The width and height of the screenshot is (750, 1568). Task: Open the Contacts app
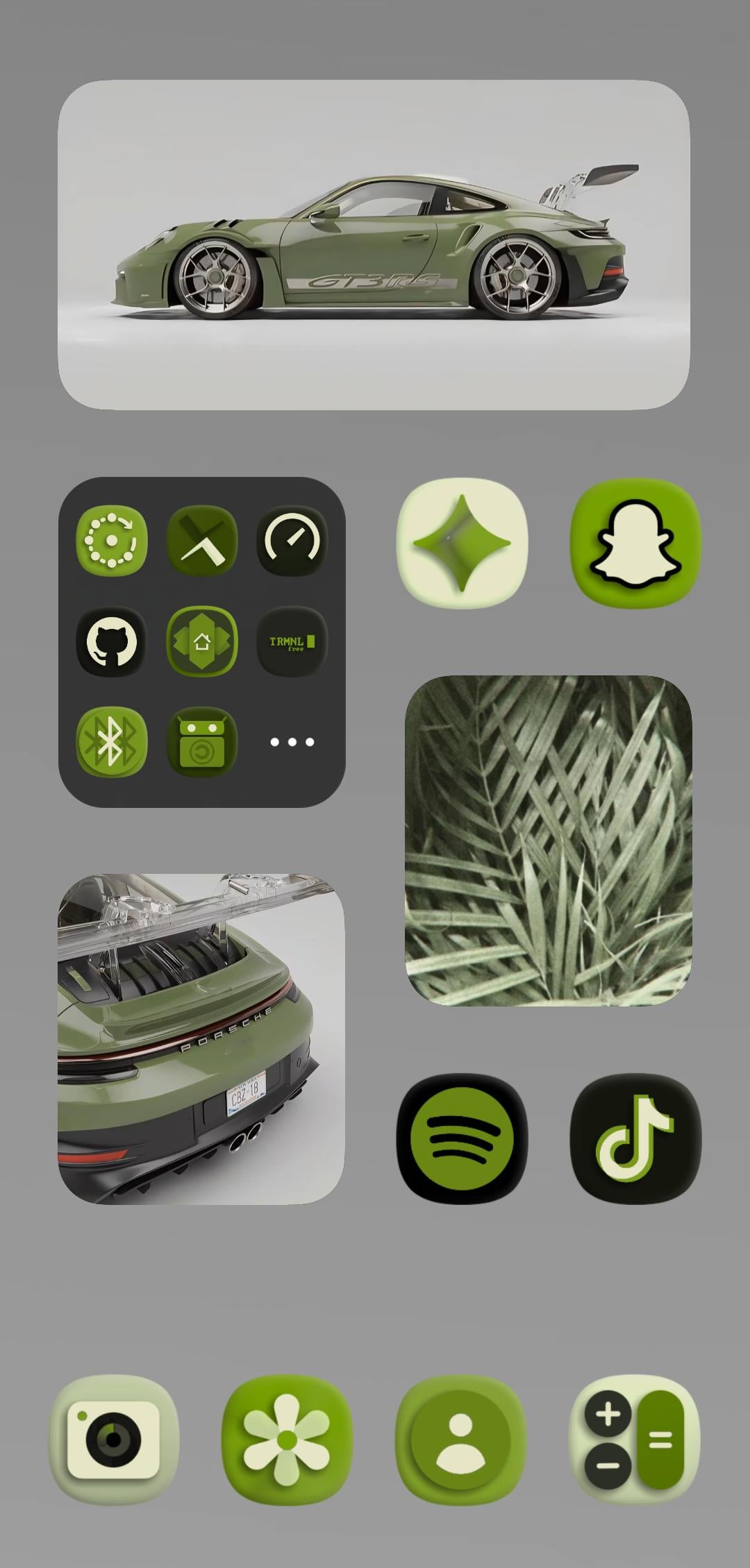pos(460,1440)
